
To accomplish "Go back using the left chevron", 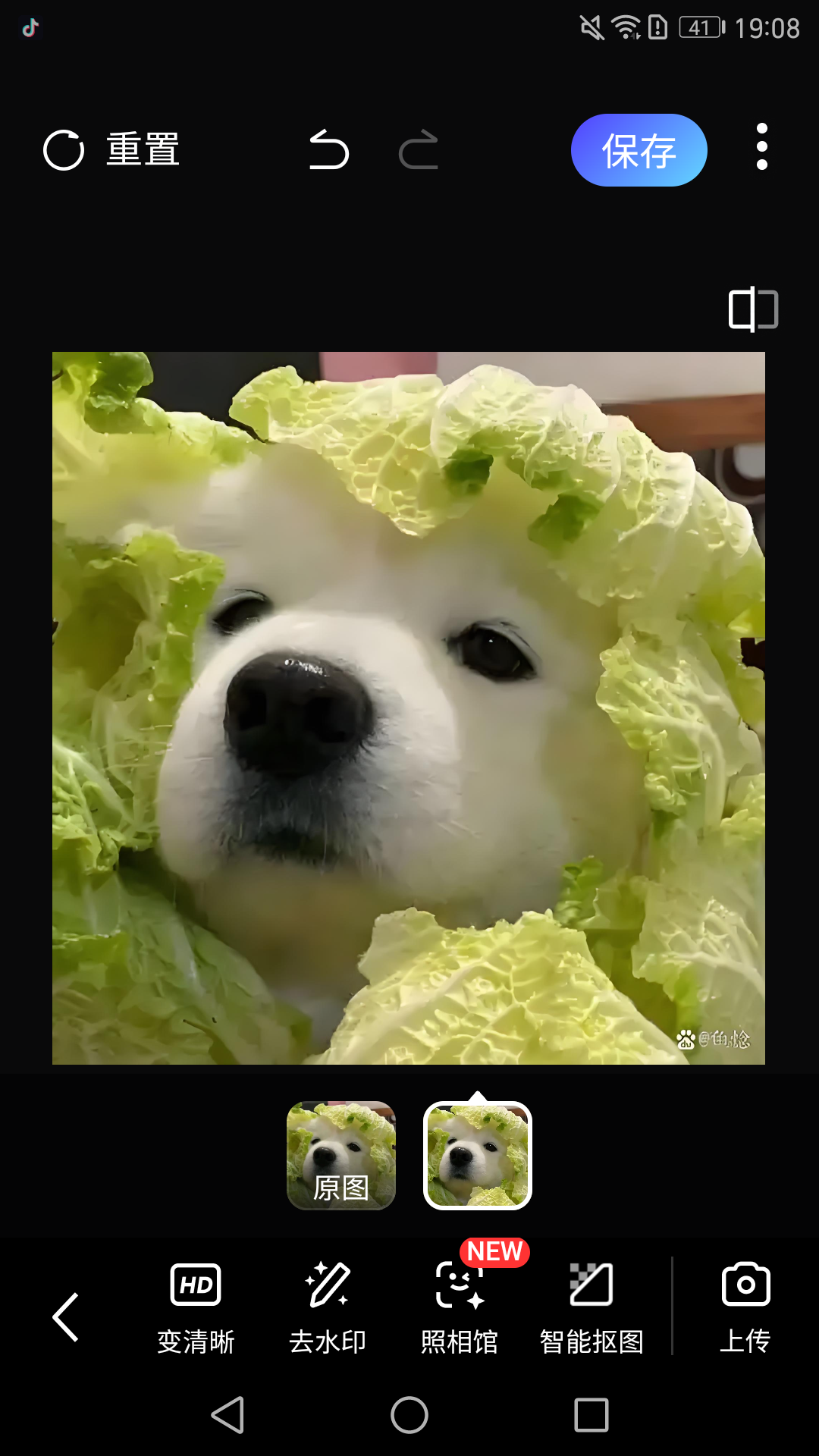I will (x=66, y=1317).
